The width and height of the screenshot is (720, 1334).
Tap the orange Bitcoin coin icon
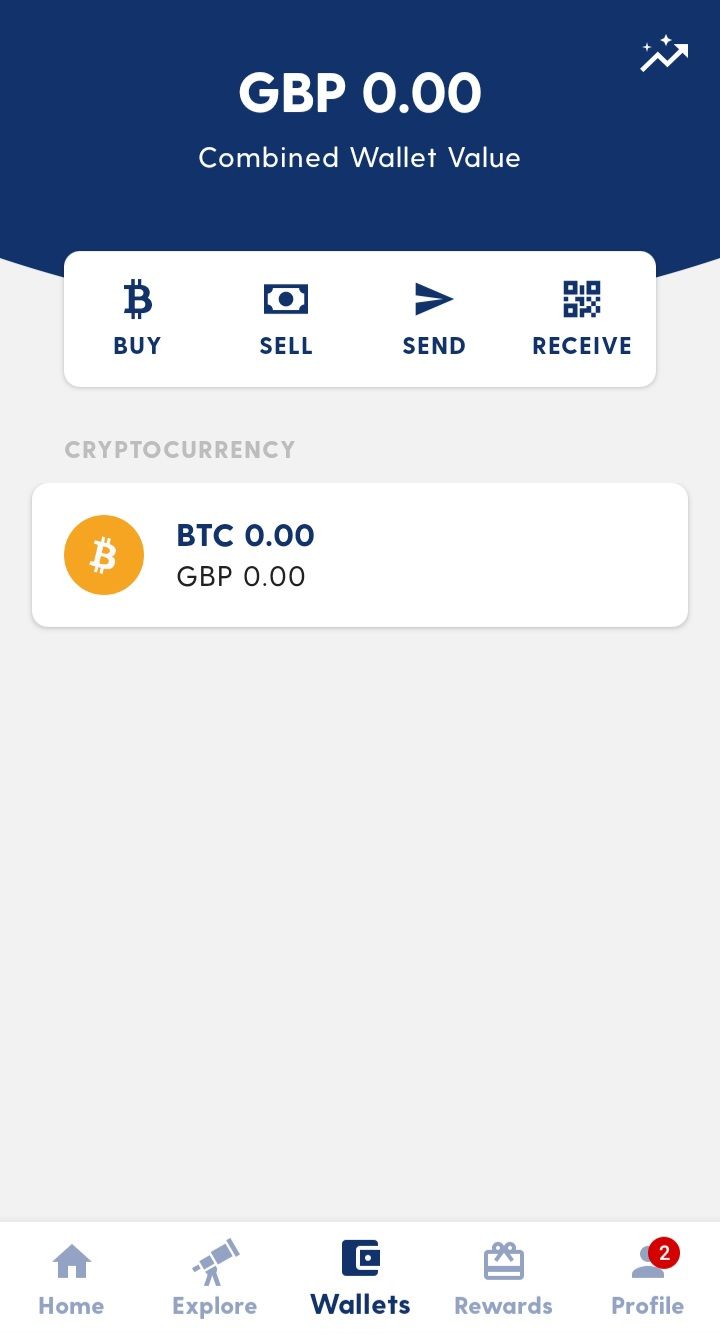pyautogui.click(x=104, y=555)
